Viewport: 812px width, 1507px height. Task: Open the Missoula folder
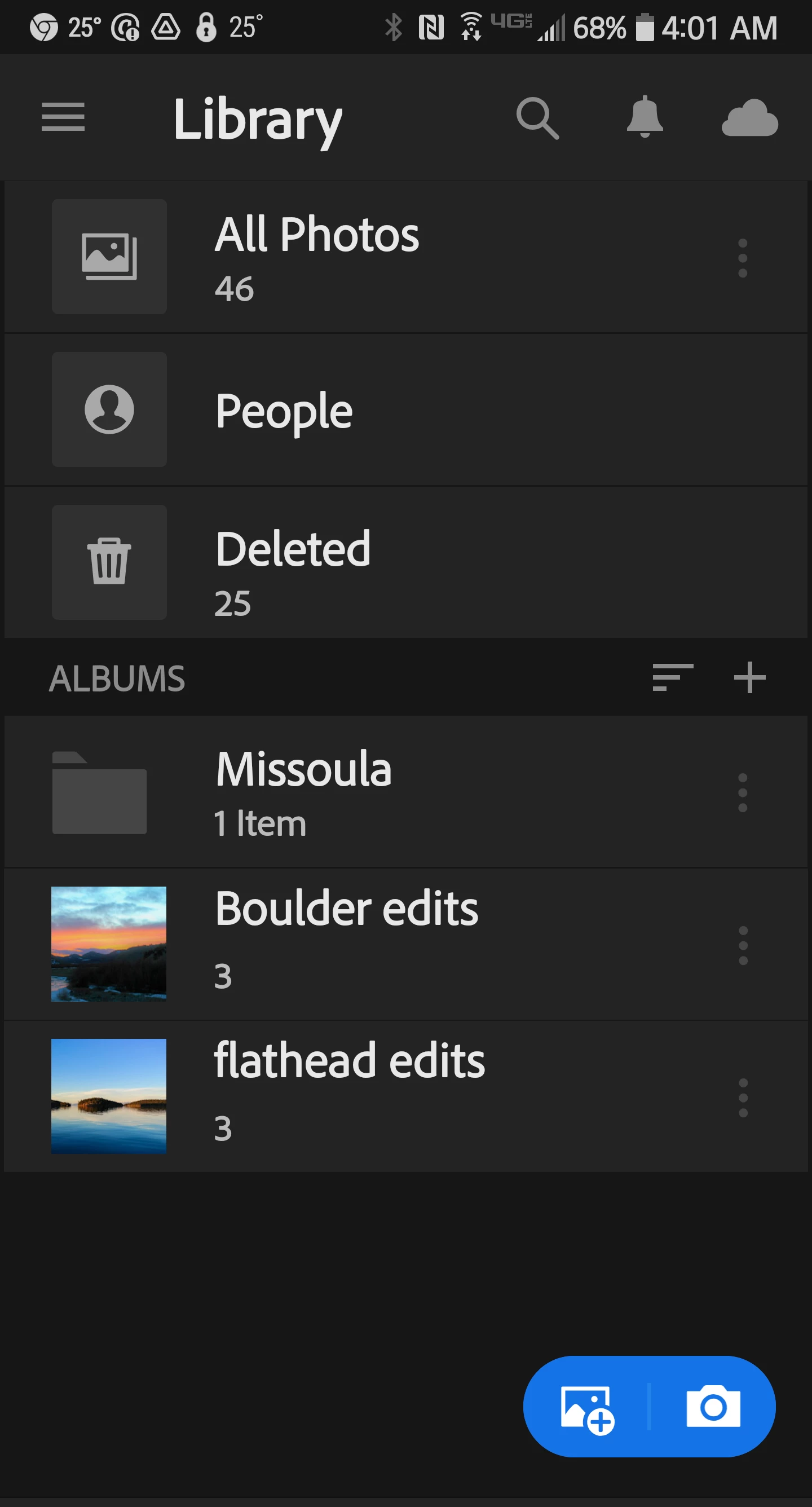(303, 791)
